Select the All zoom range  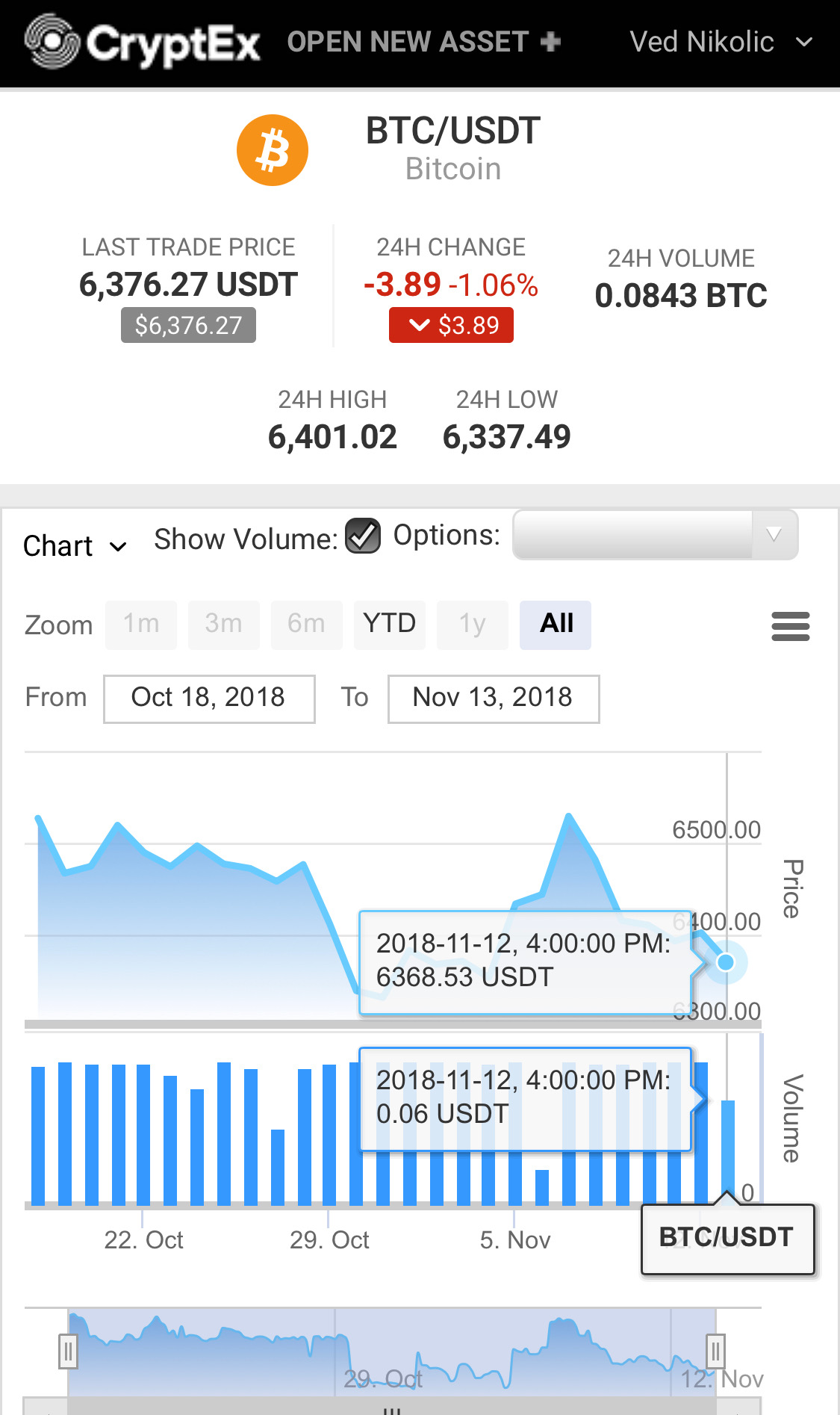tap(556, 624)
